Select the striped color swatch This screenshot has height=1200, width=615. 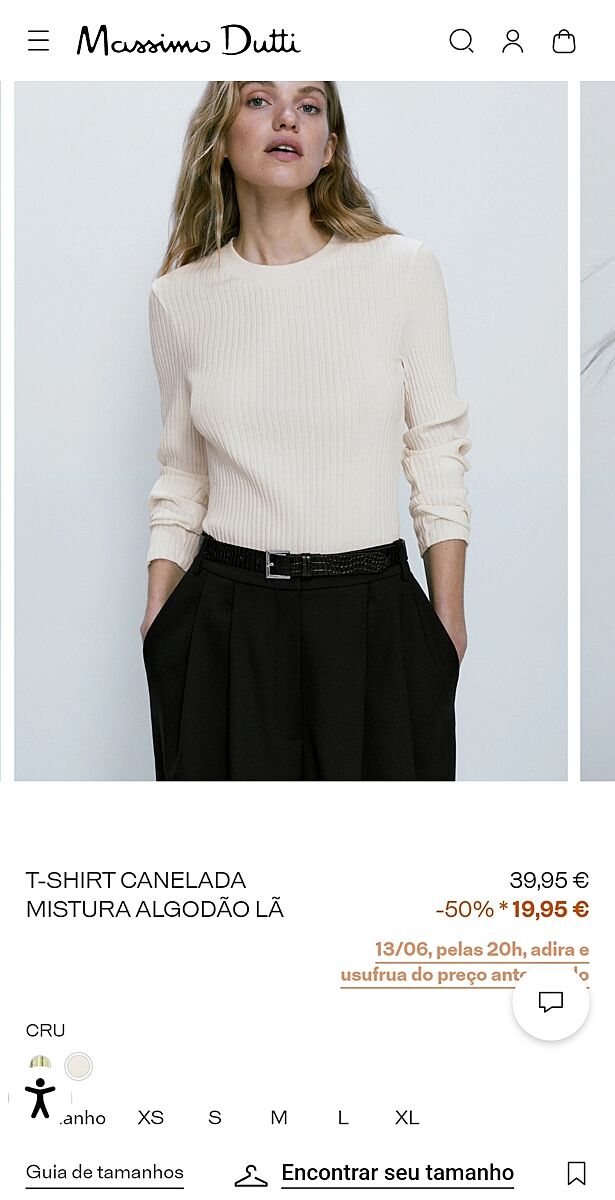coord(40,1062)
